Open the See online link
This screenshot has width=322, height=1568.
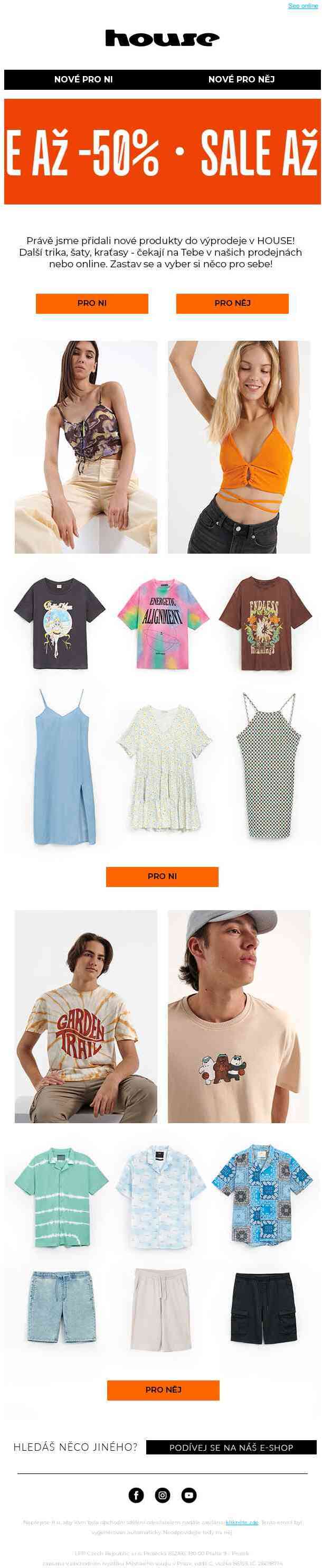(x=302, y=5)
